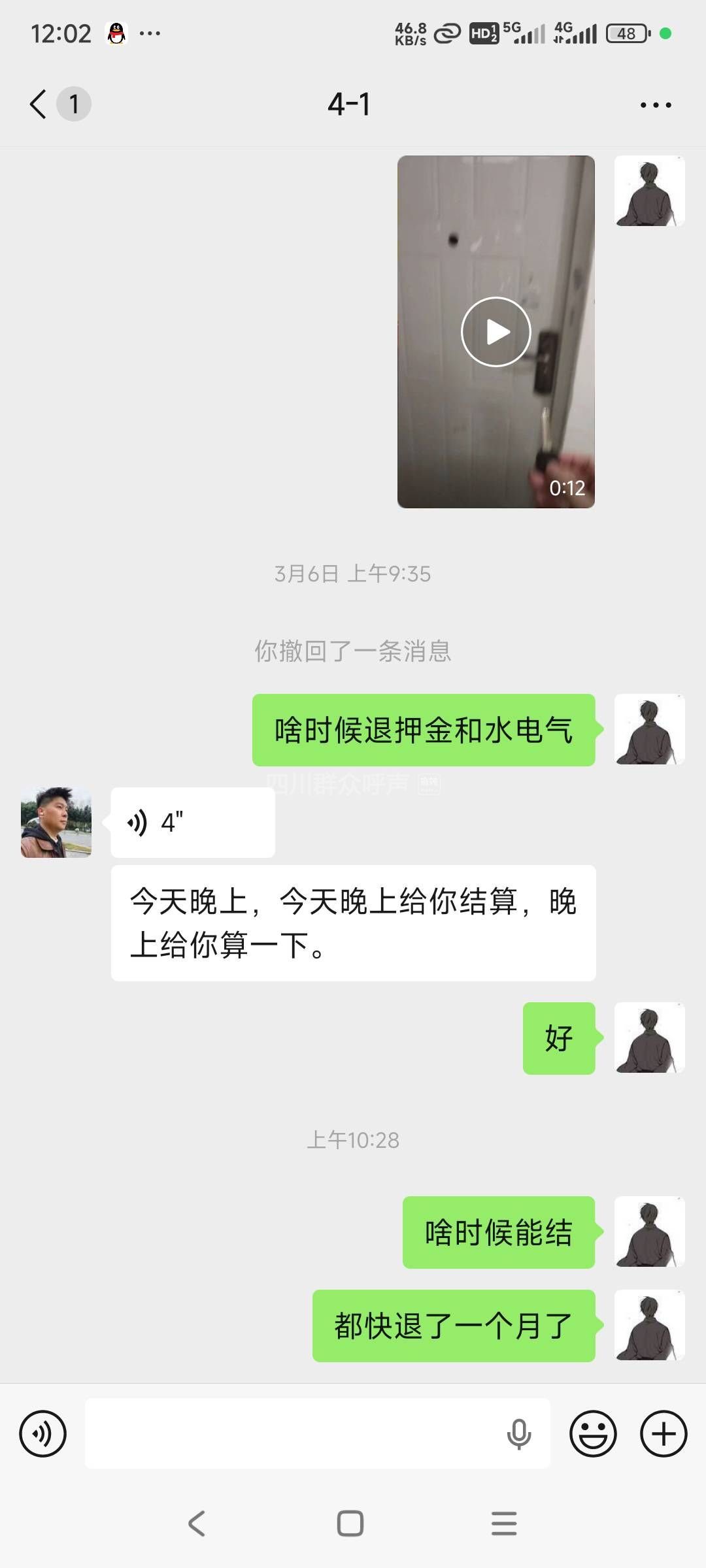This screenshot has width=706, height=1568.
Task: Tap the system home button
Action: 350,1524
